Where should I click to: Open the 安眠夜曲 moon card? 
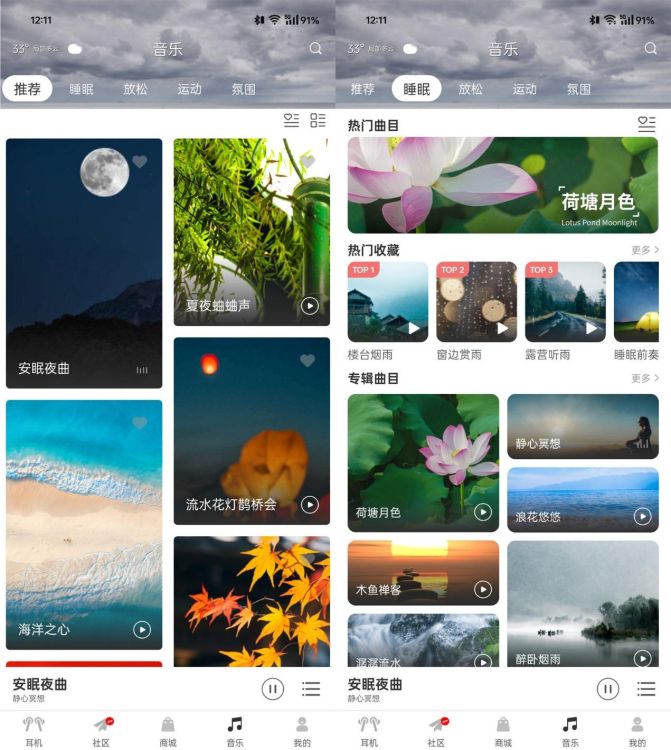(84, 248)
